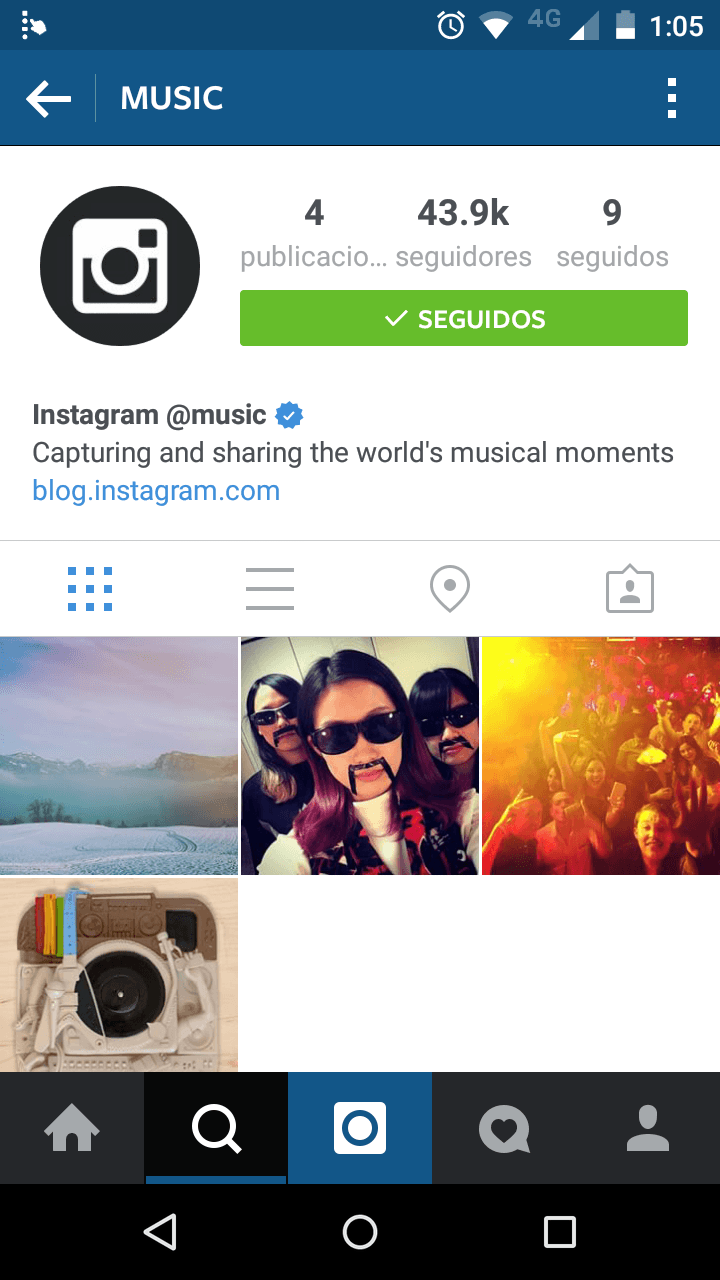The width and height of the screenshot is (720, 1280).
Task: View the 9 seguidos list
Action: 612,233
